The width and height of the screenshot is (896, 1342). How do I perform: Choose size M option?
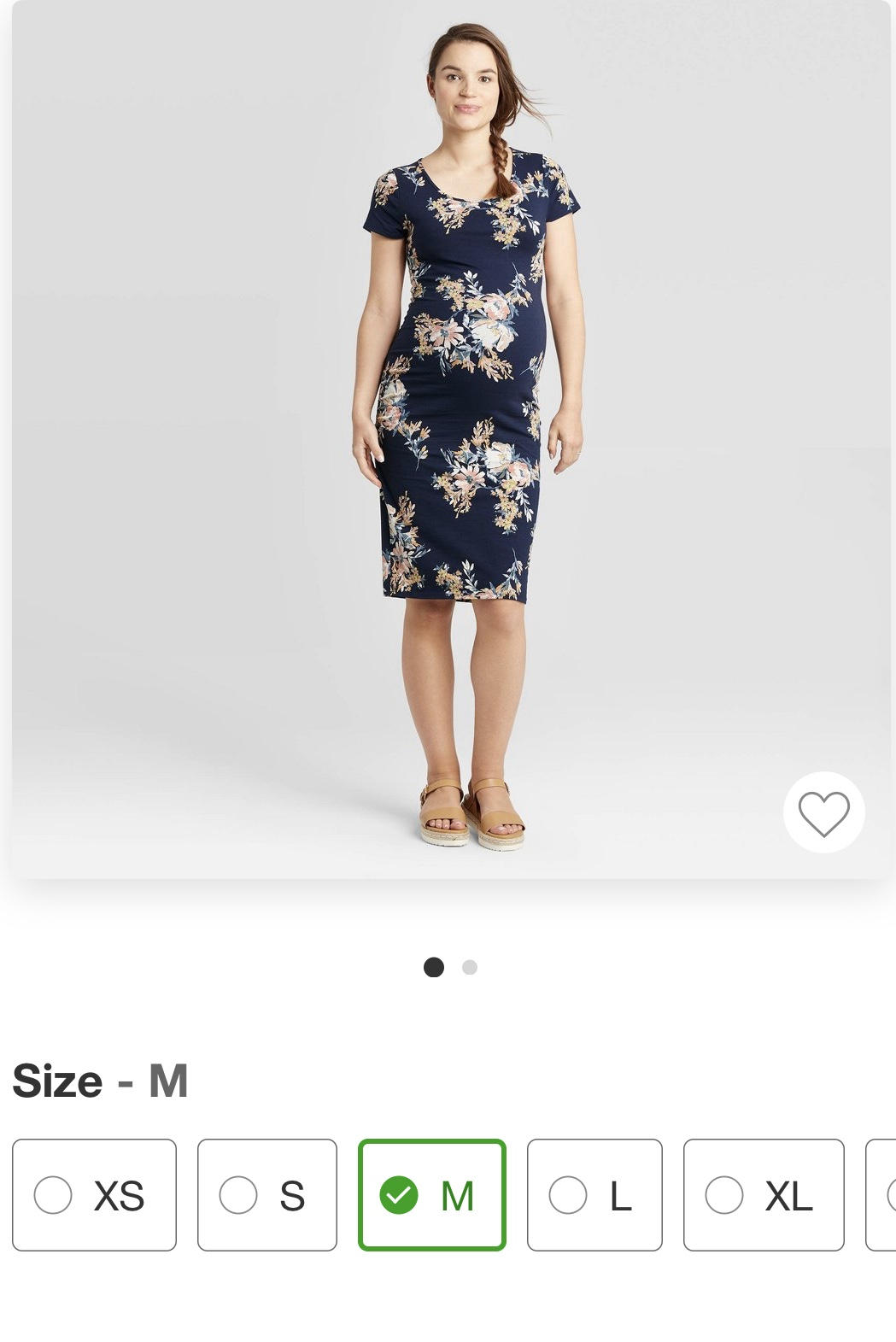tap(432, 1194)
